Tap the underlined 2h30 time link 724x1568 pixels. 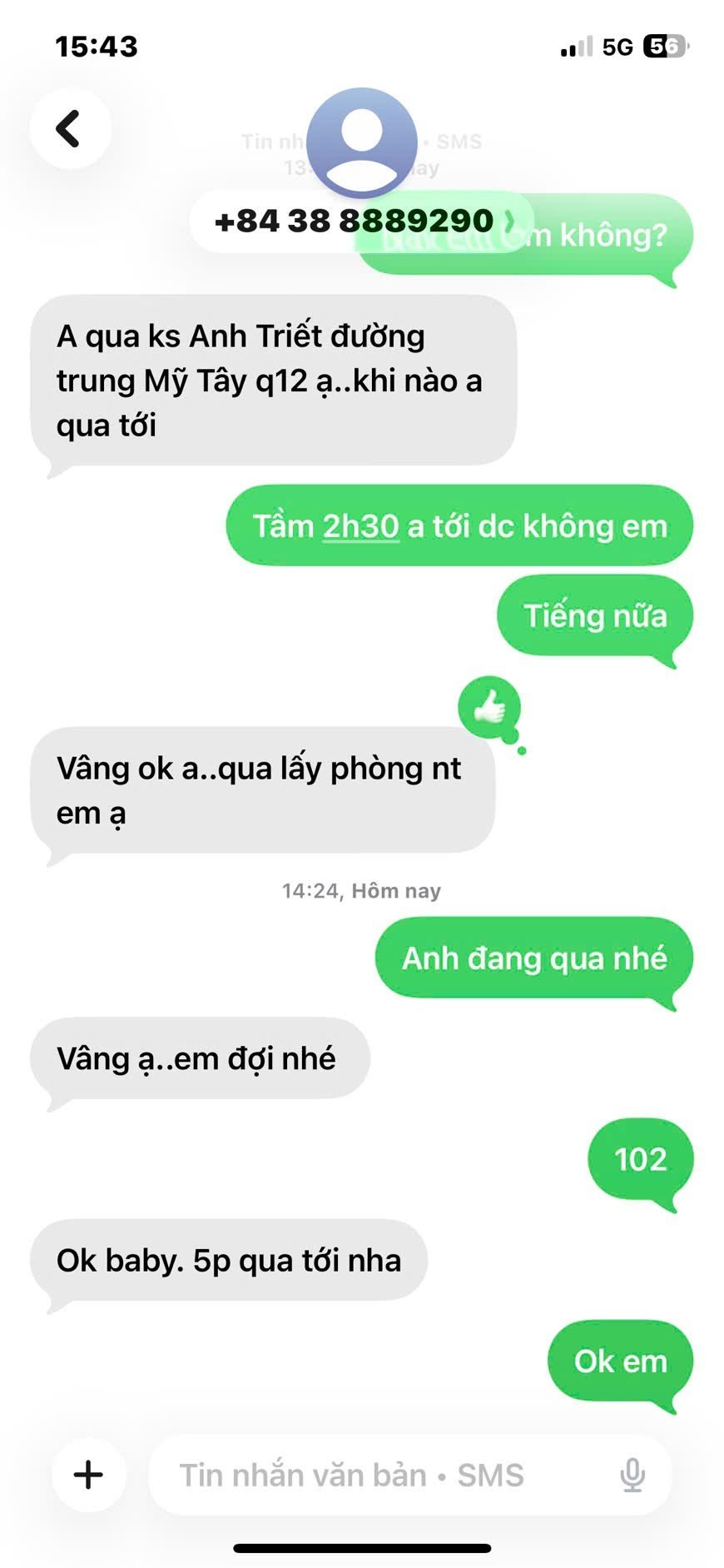pyautogui.click(x=360, y=526)
